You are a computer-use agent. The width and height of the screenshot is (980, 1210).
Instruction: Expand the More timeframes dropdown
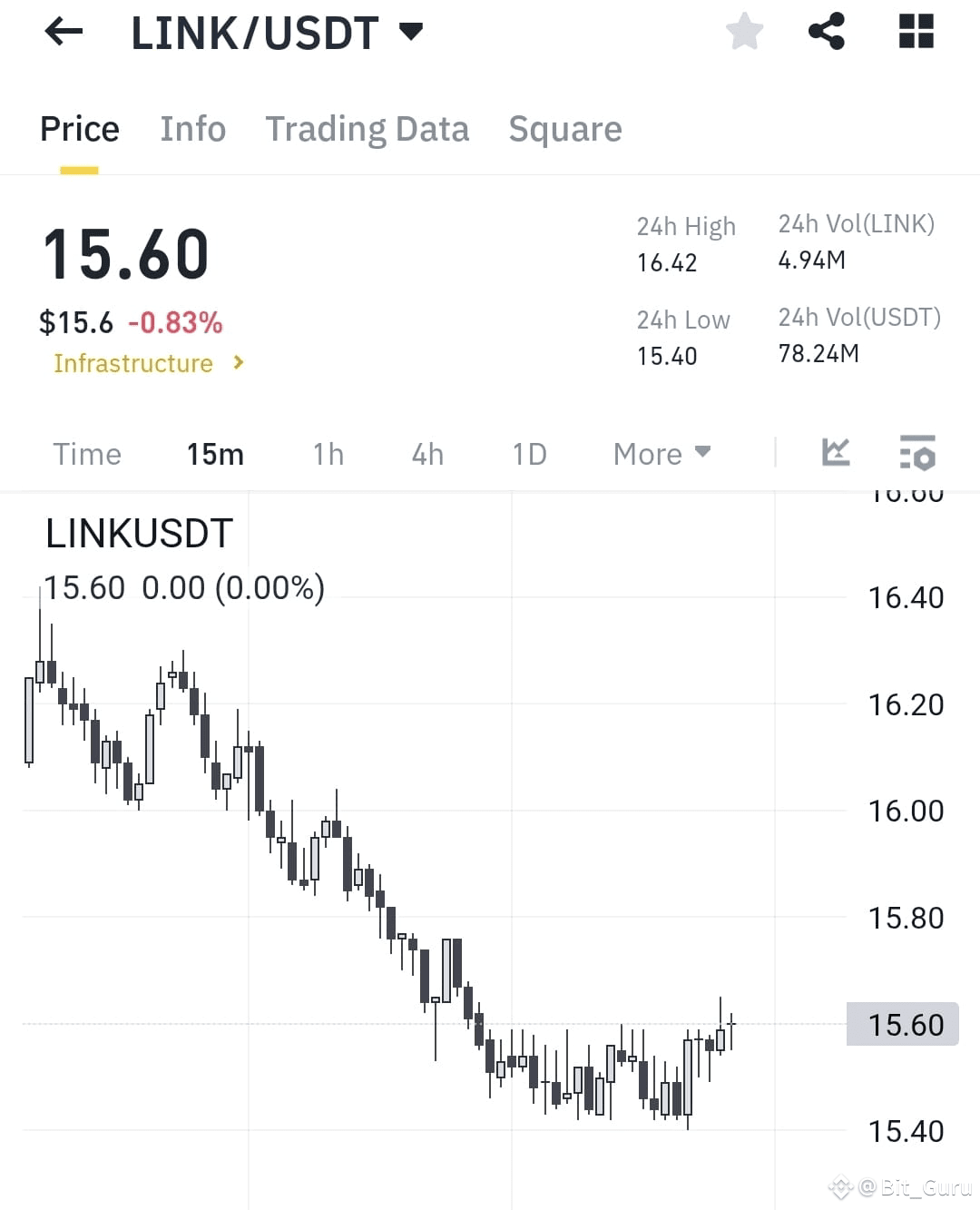coord(661,453)
